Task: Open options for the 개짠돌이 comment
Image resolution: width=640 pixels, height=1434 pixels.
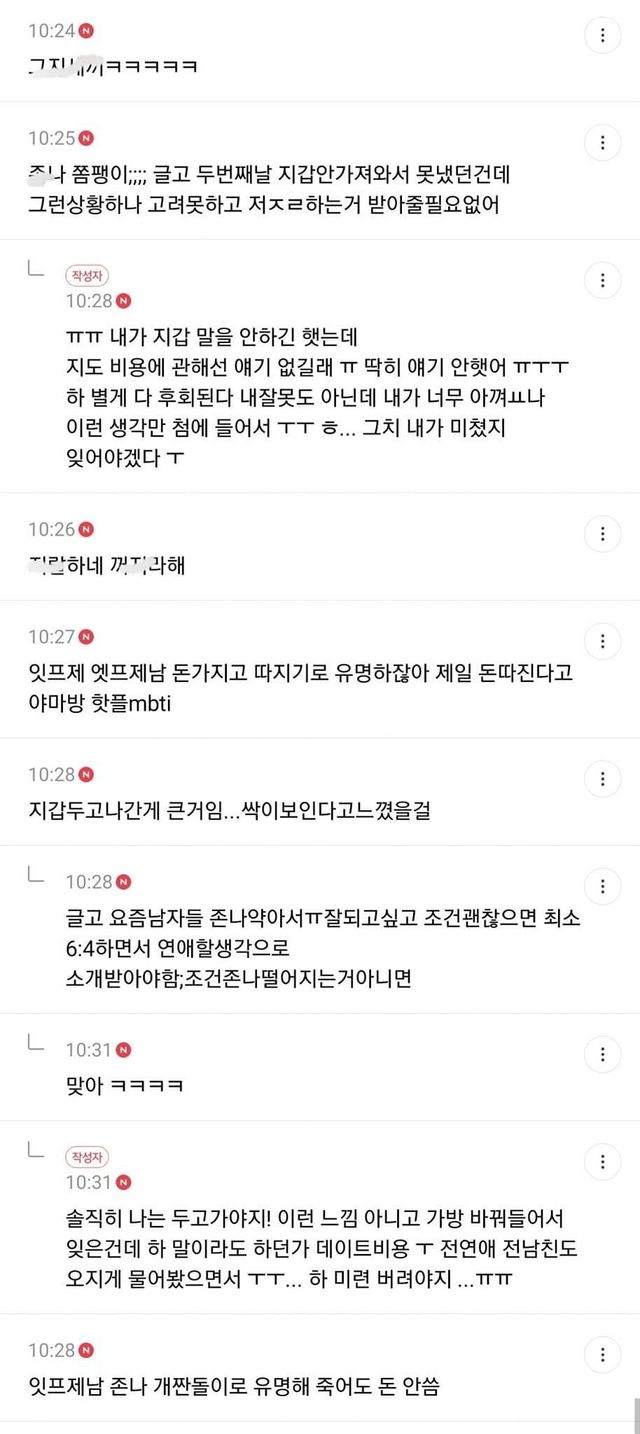Action: (x=602, y=1356)
